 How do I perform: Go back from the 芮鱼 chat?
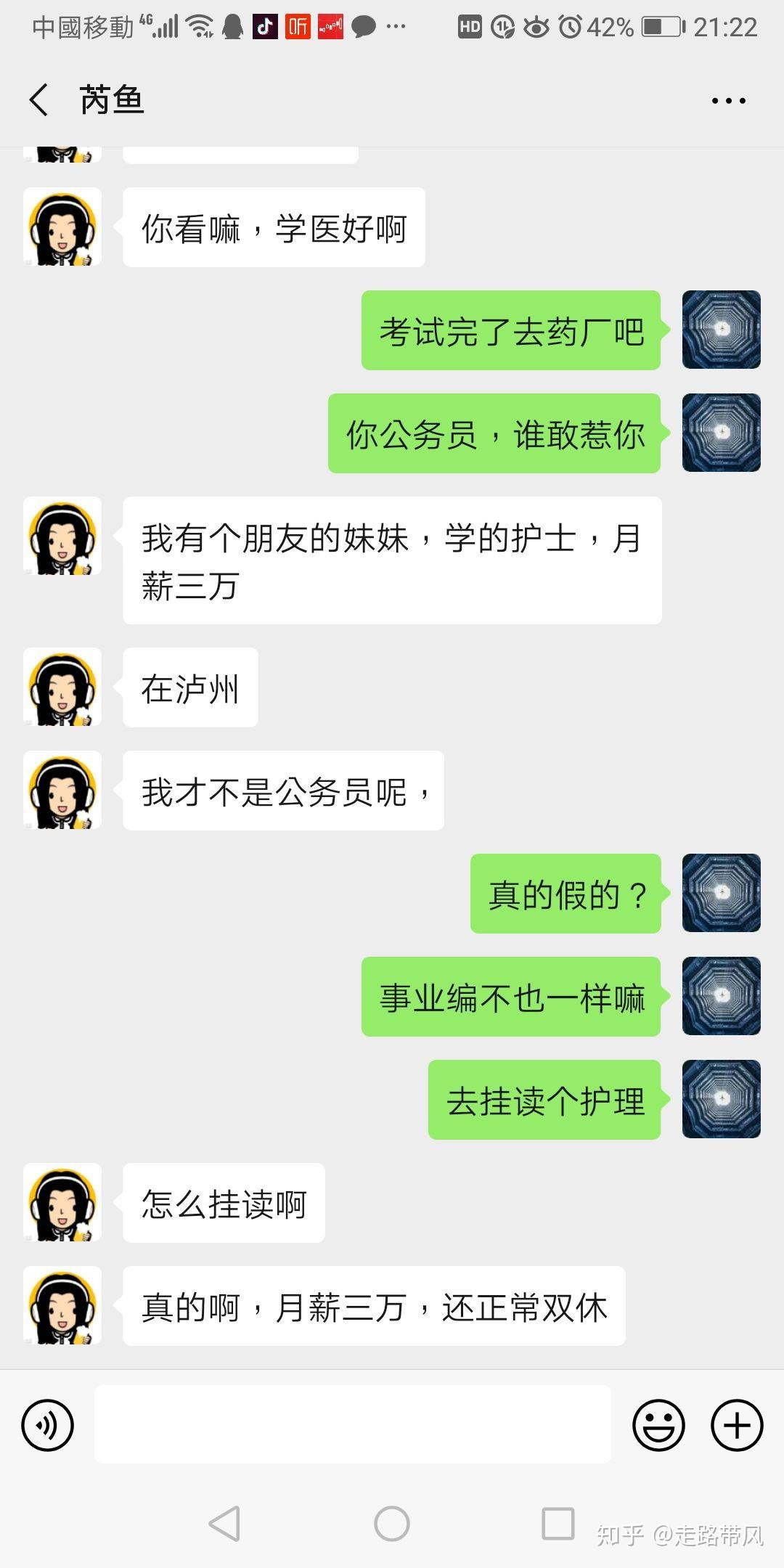point(39,99)
